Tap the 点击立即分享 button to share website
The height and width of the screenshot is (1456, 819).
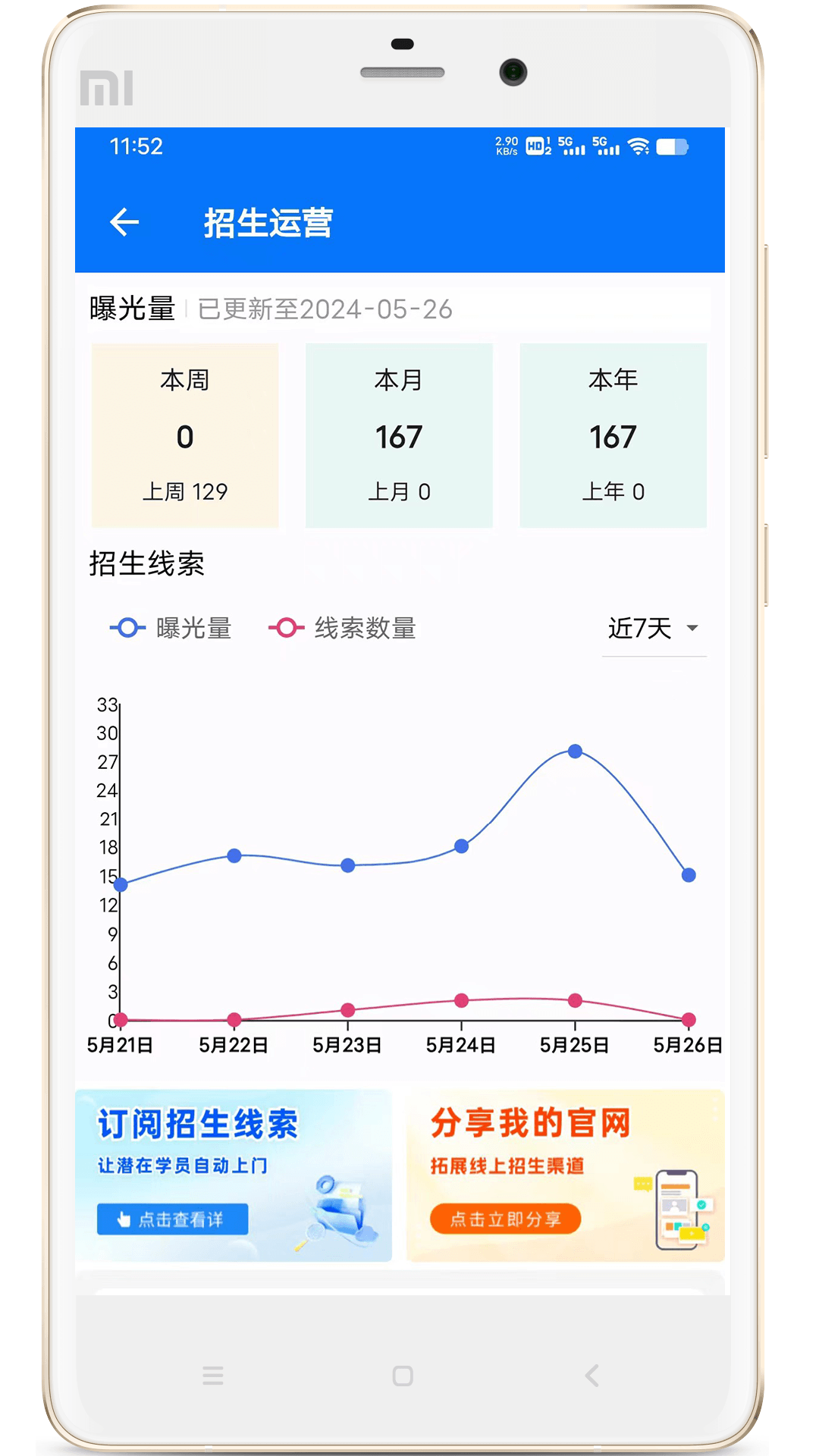(505, 1219)
